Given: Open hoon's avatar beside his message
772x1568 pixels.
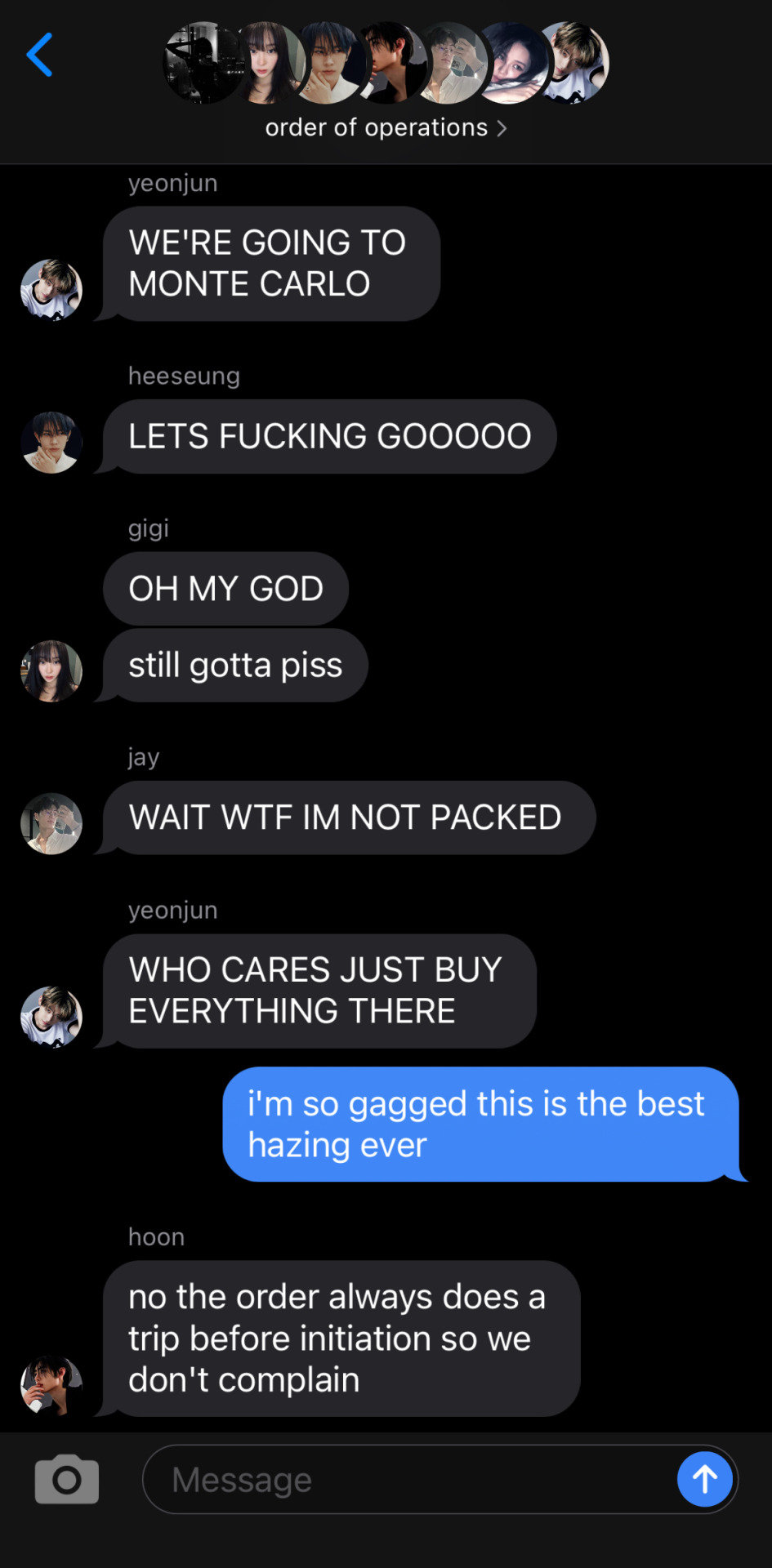Looking at the screenshot, I should click(x=51, y=1385).
